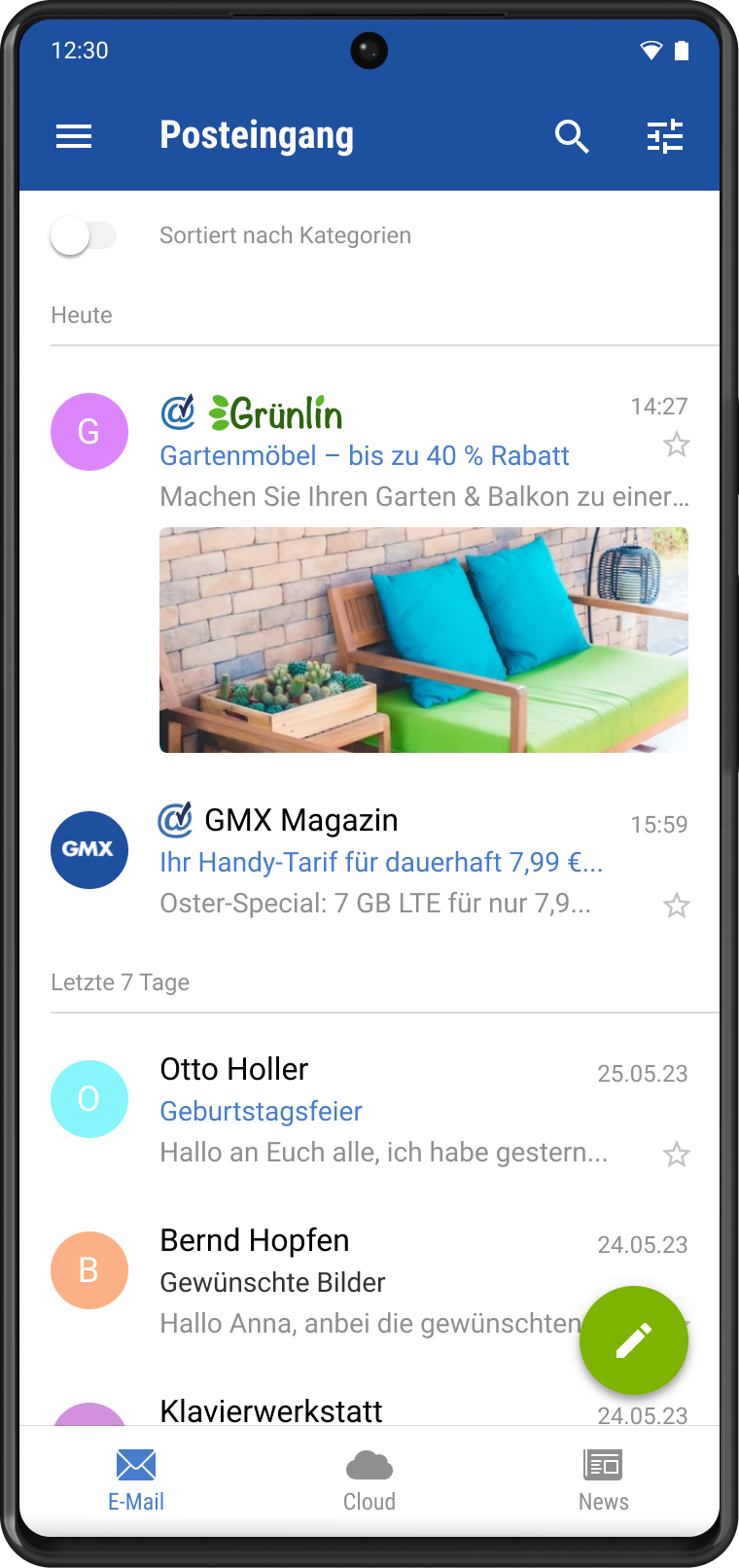View the garden furniture preview image

pyautogui.click(x=423, y=639)
